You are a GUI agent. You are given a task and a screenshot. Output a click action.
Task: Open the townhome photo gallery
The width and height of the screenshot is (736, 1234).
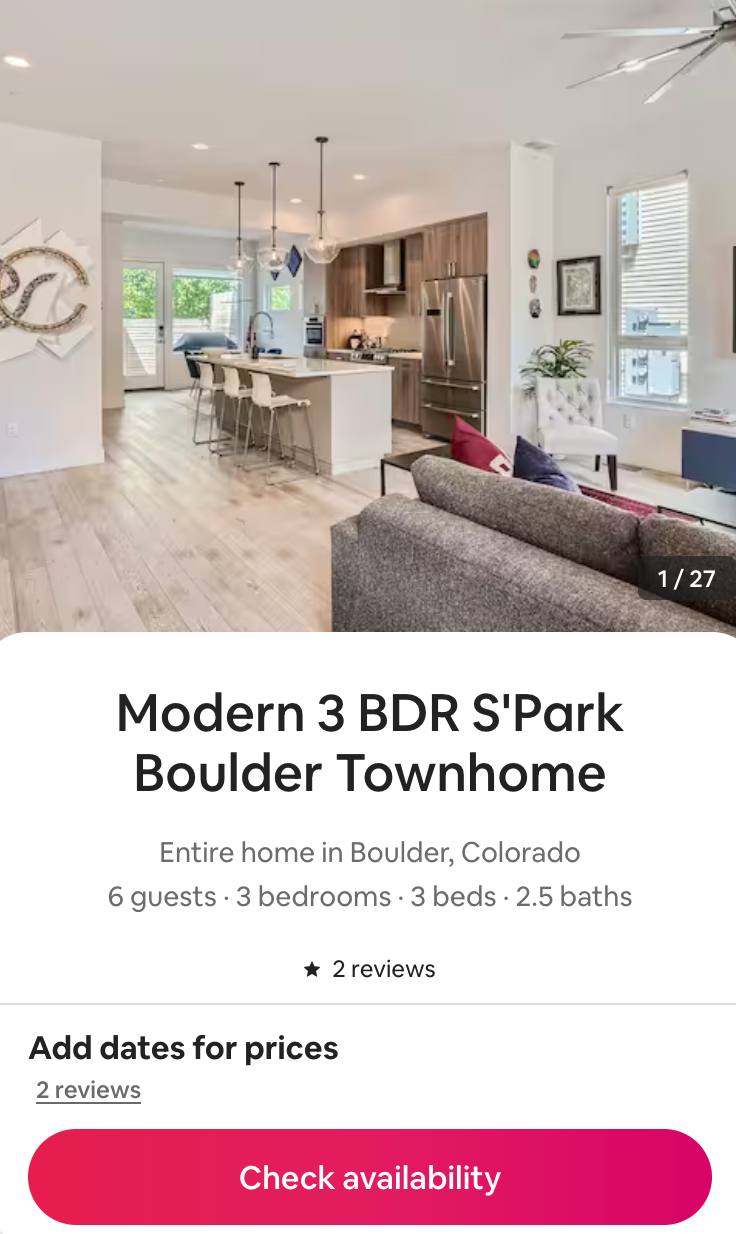[x=368, y=315]
